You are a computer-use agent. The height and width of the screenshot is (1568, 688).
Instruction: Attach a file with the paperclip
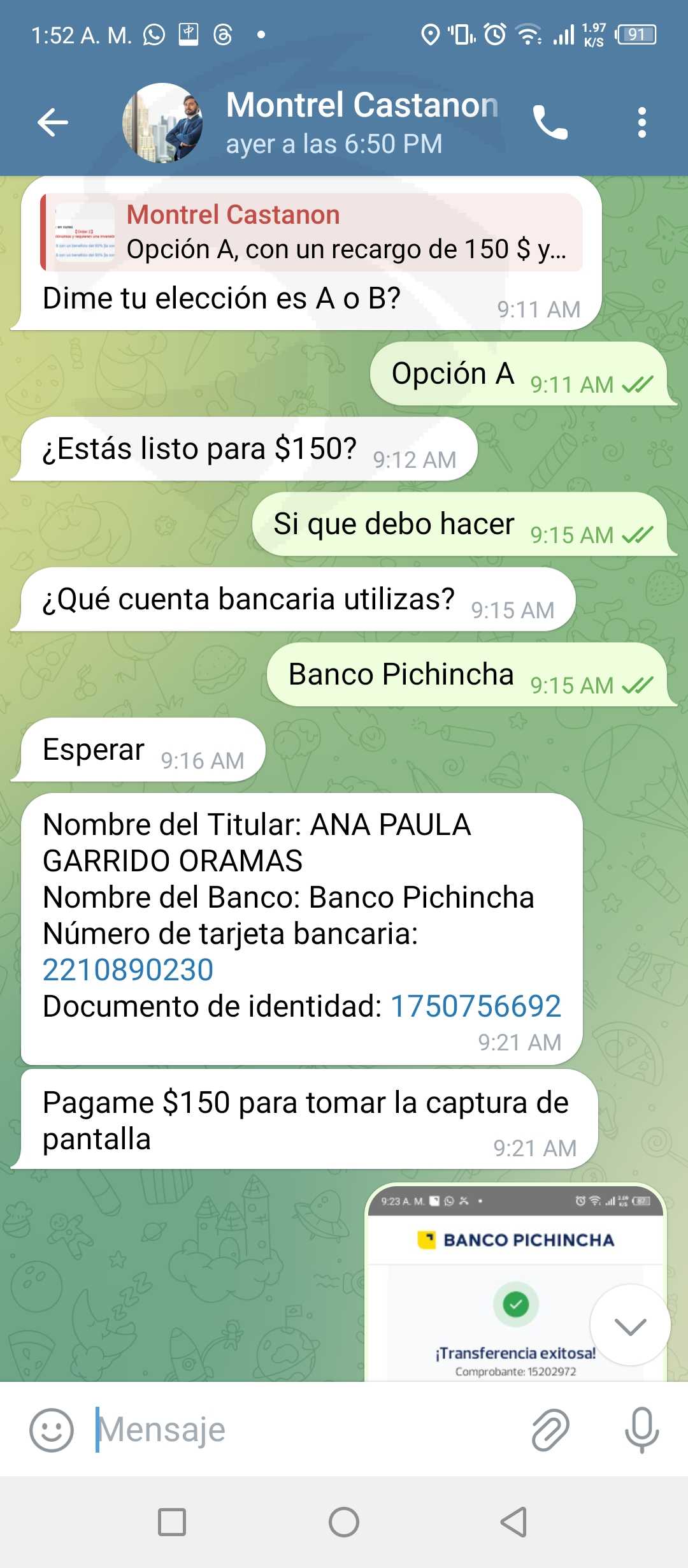[550, 1430]
